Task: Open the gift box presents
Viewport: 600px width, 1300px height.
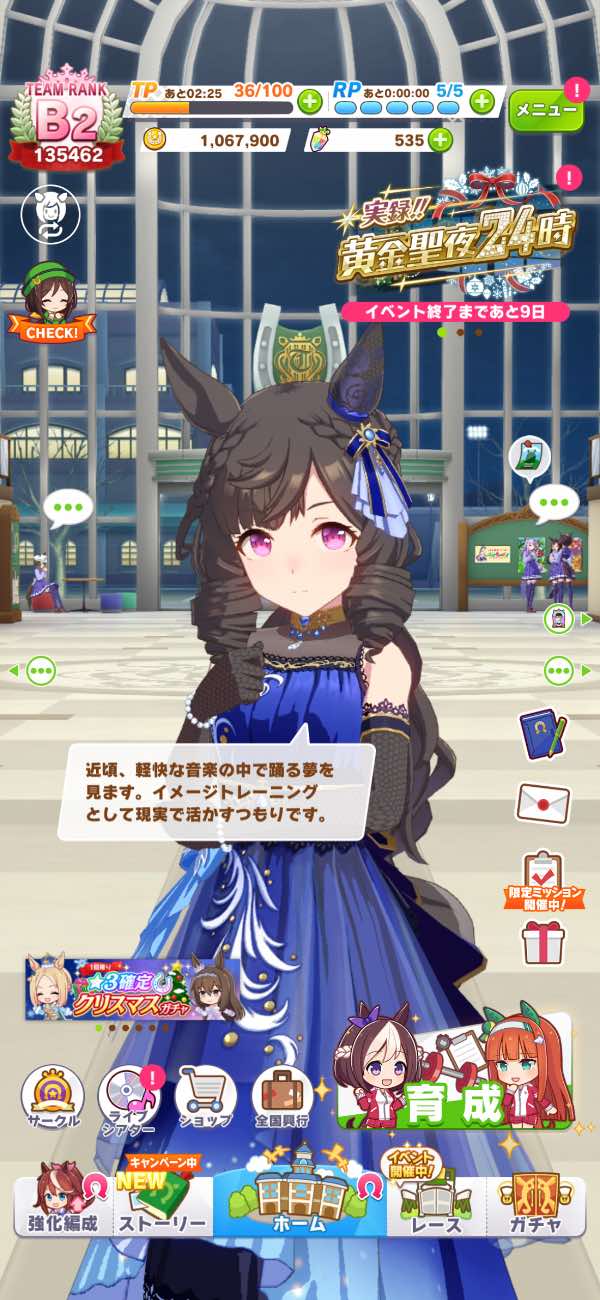Action: coord(543,940)
